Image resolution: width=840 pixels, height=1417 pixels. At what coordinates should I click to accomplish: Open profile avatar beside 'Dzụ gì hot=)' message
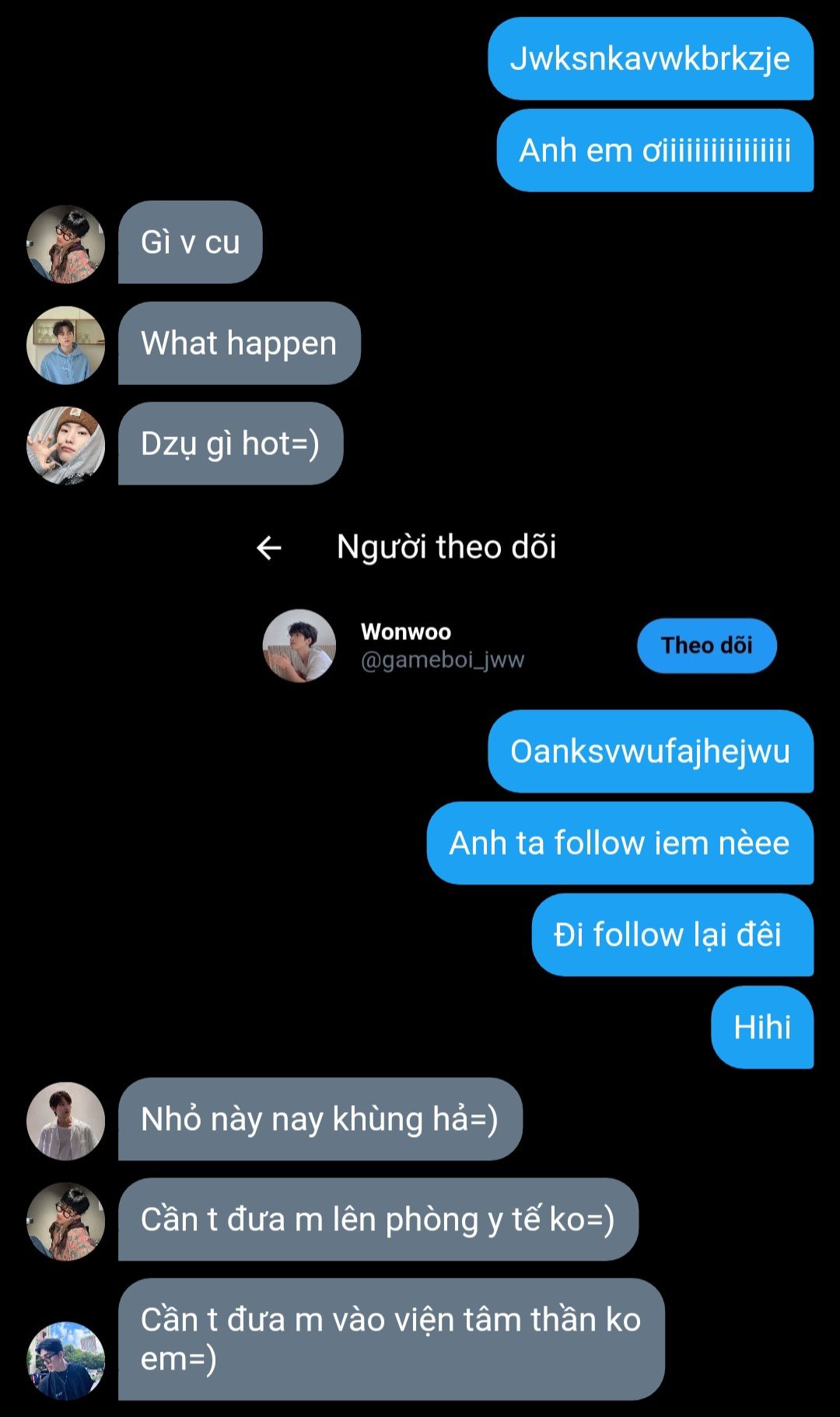pyautogui.click(x=66, y=445)
